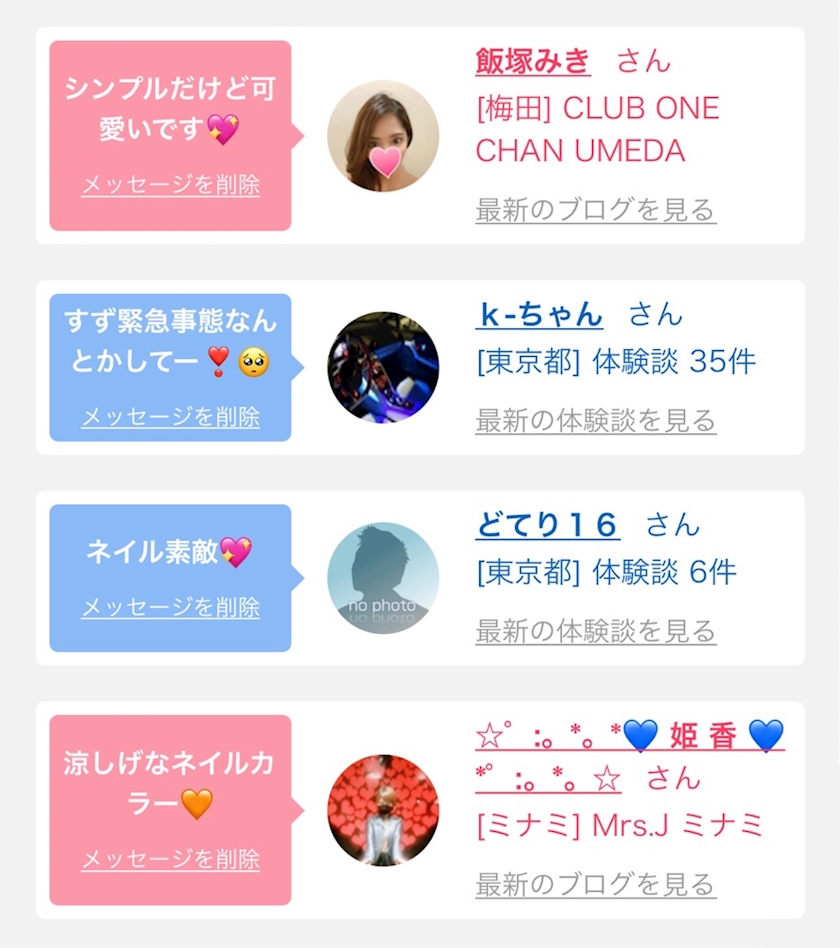View 飯塚みき's latest blog
This screenshot has width=840, height=948.
(x=596, y=210)
